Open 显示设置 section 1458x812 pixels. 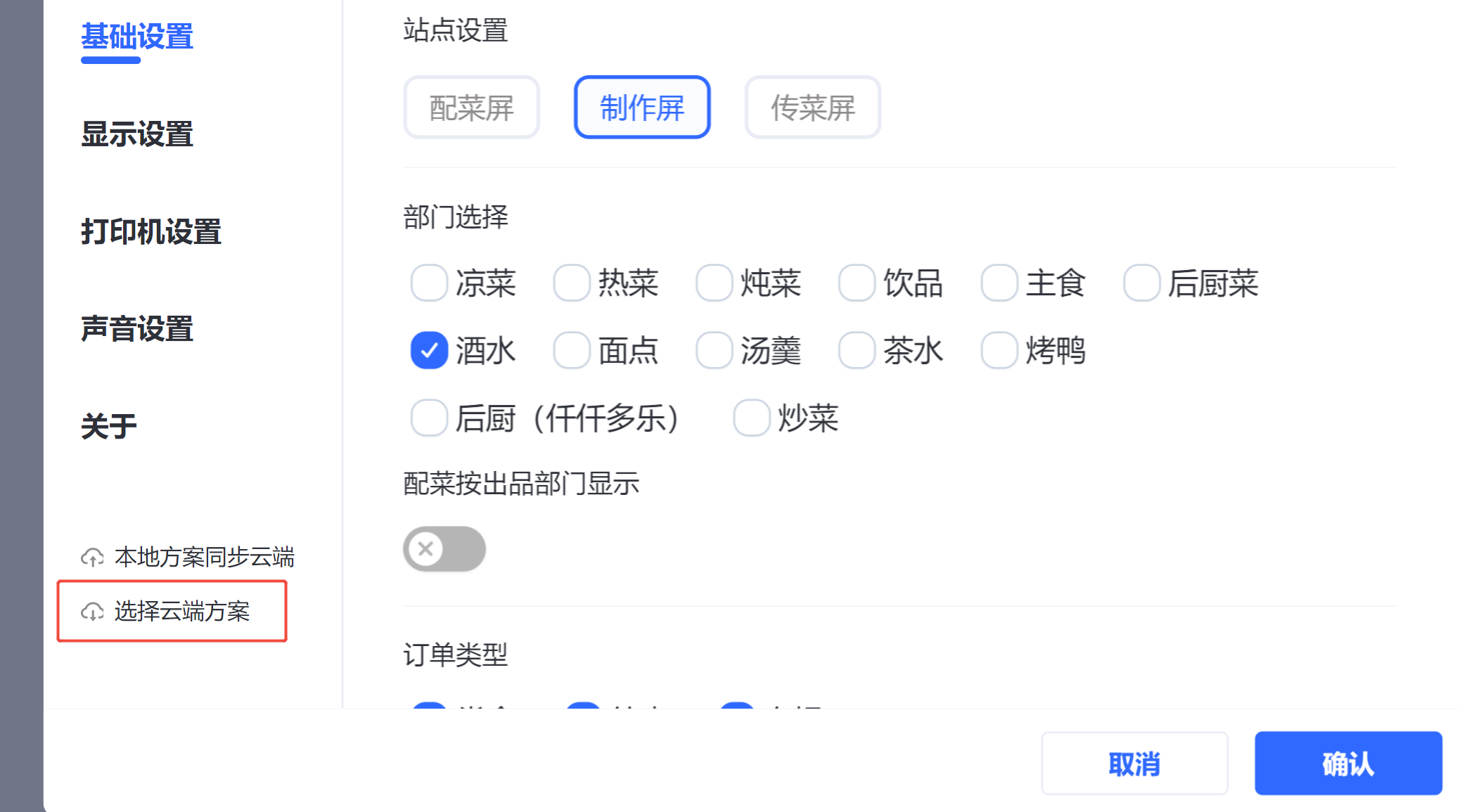pyautogui.click(x=136, y=134)
